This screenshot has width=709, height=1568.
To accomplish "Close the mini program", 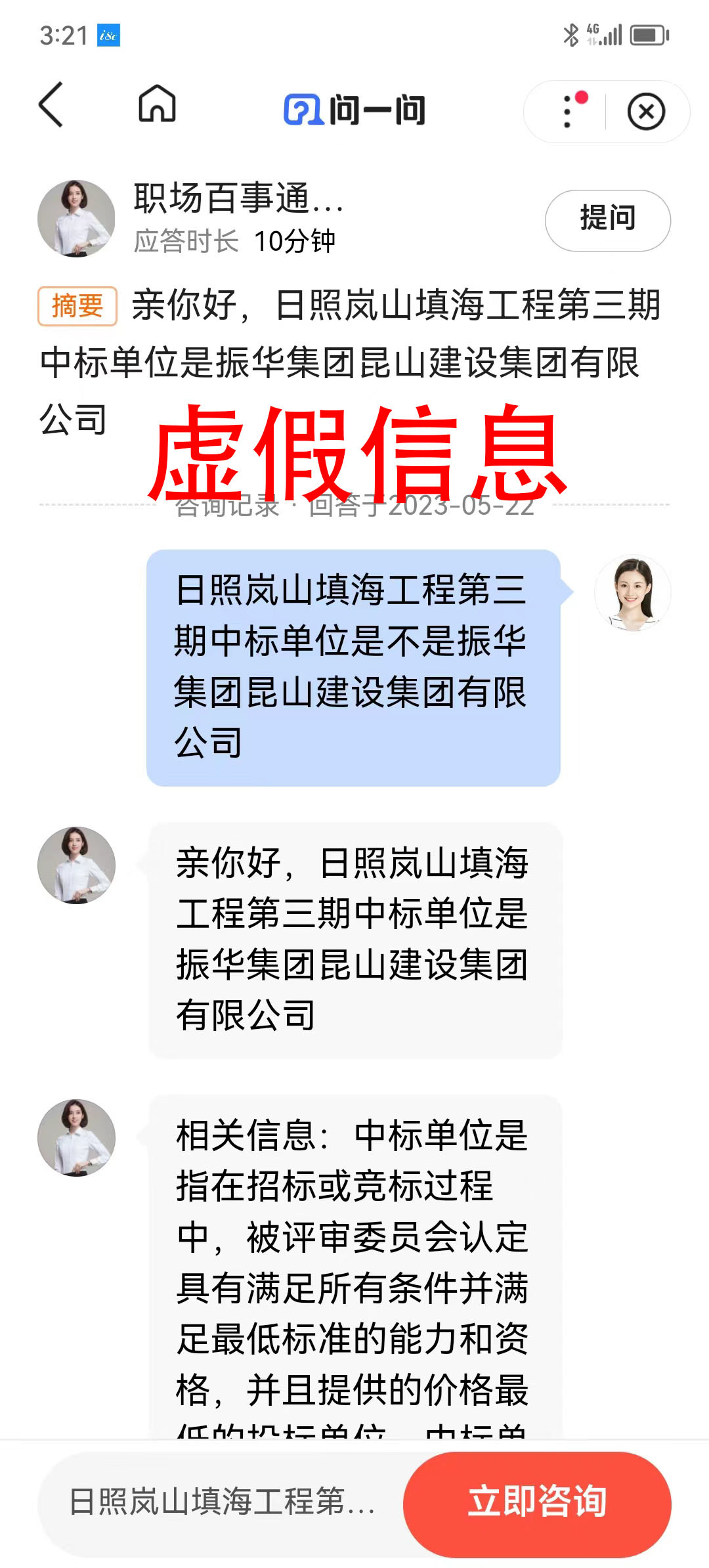I will (x=646, y=112).
